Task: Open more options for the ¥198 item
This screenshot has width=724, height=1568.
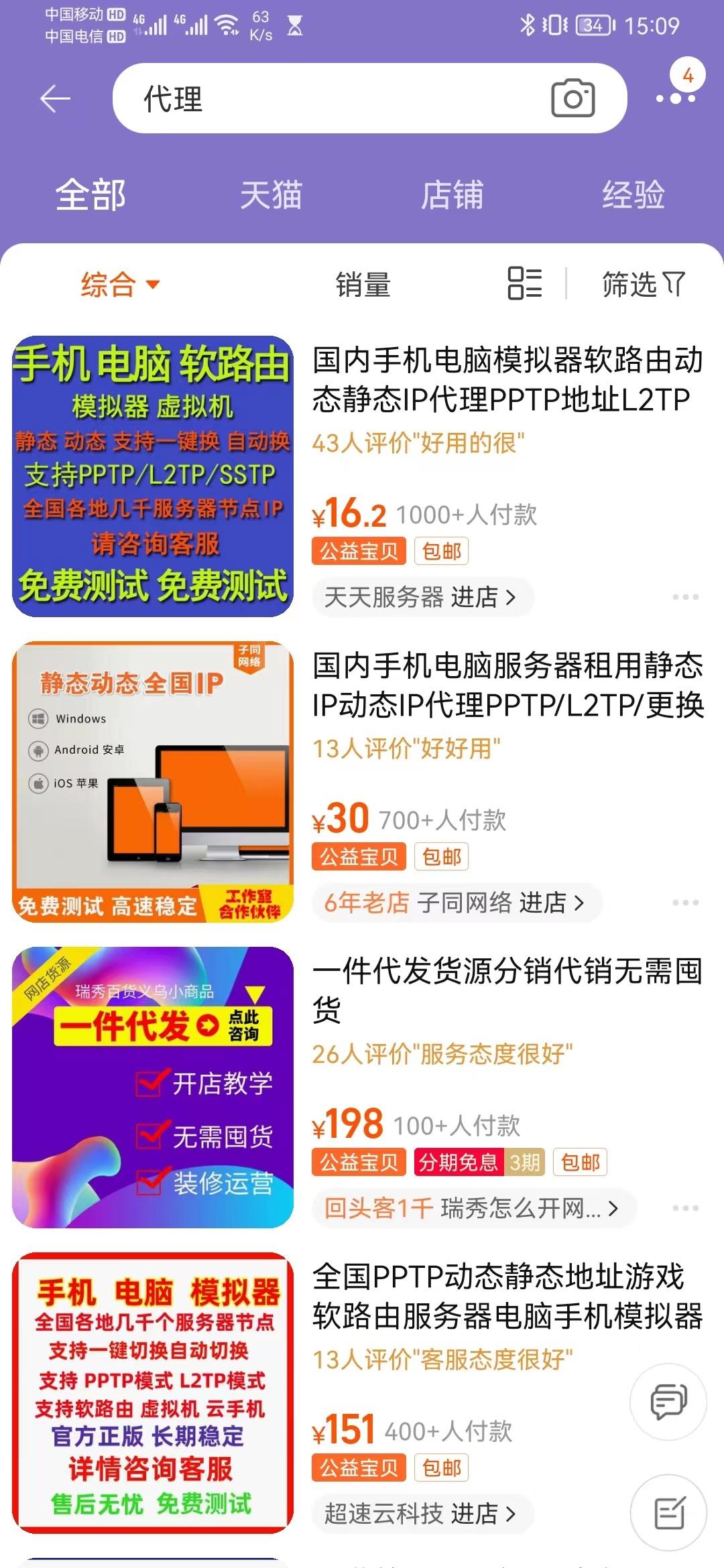Action: (x=685, y=1208)
